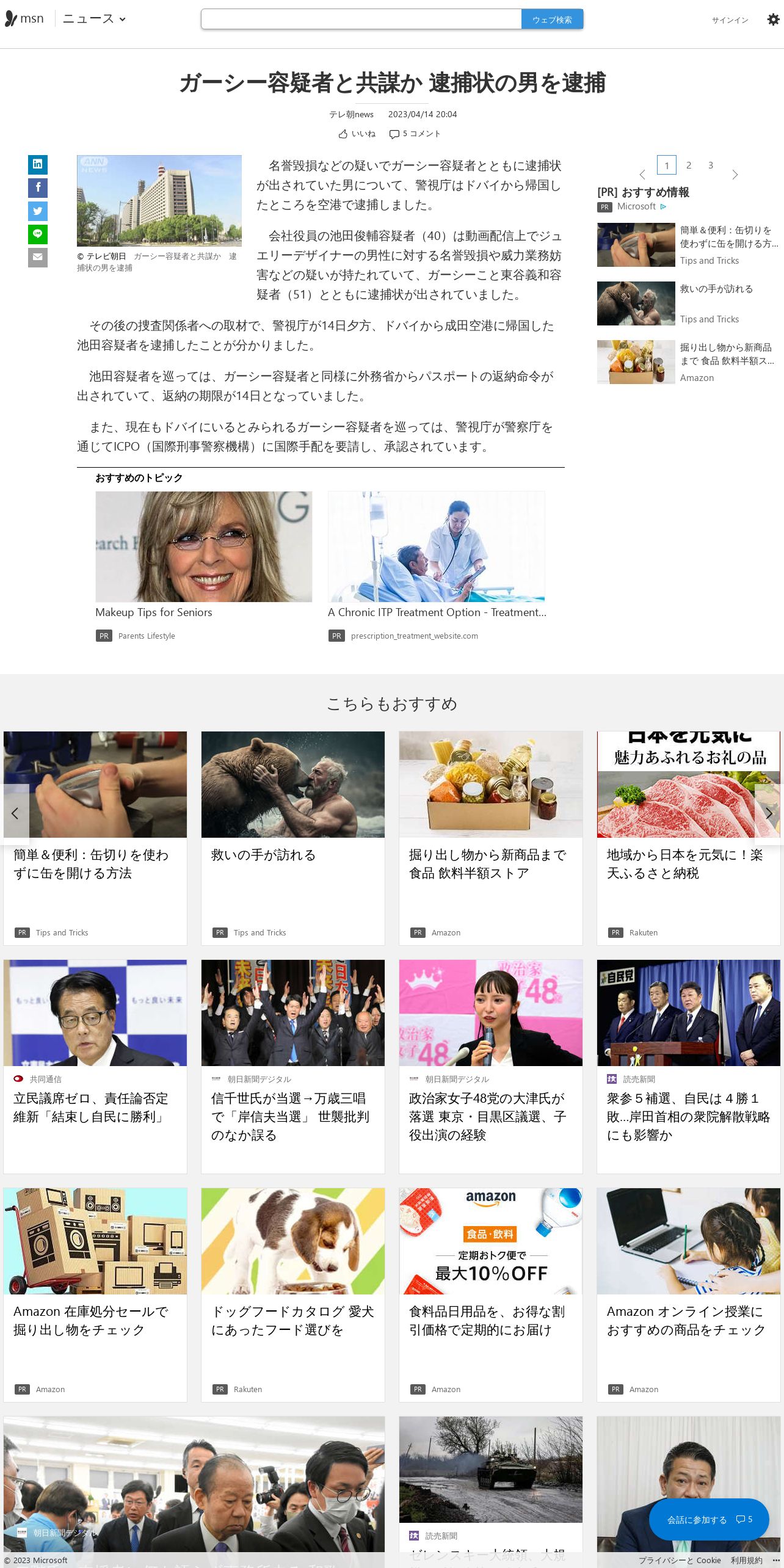784x1568 pixels.
Task: Open the 5 コメント comments
Action: point(415,134)
